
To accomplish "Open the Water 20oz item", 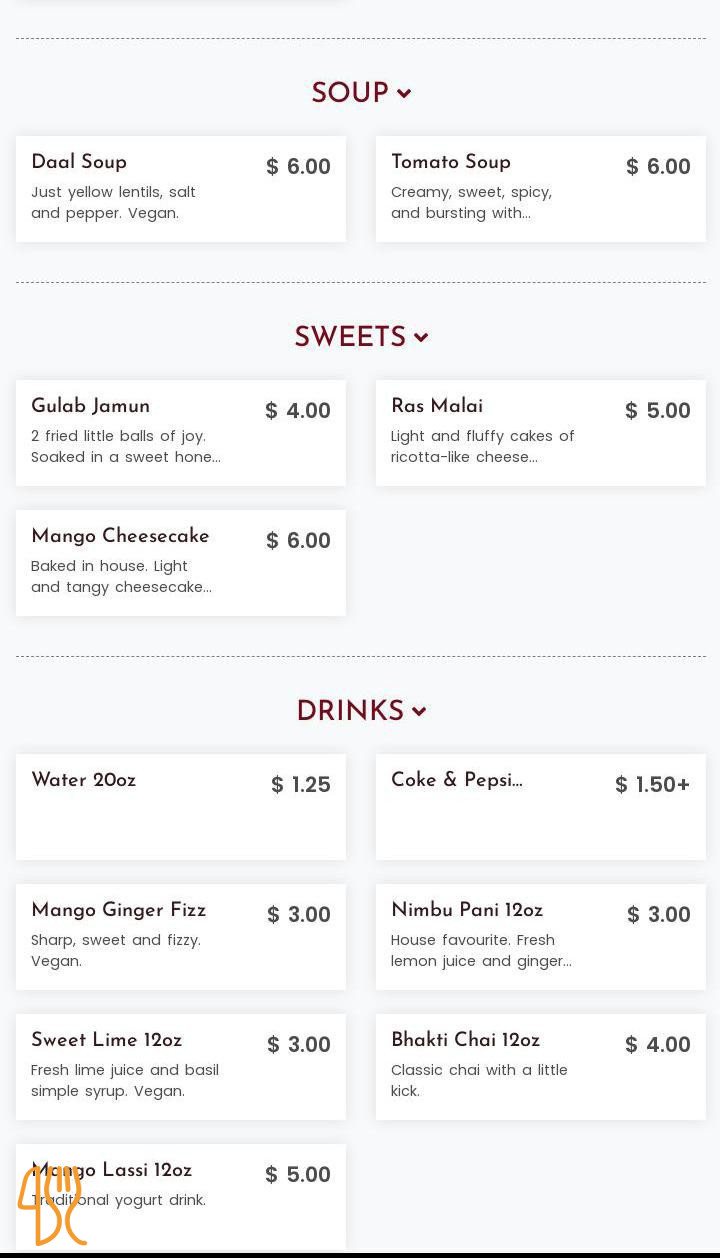I will pos(181,807).
